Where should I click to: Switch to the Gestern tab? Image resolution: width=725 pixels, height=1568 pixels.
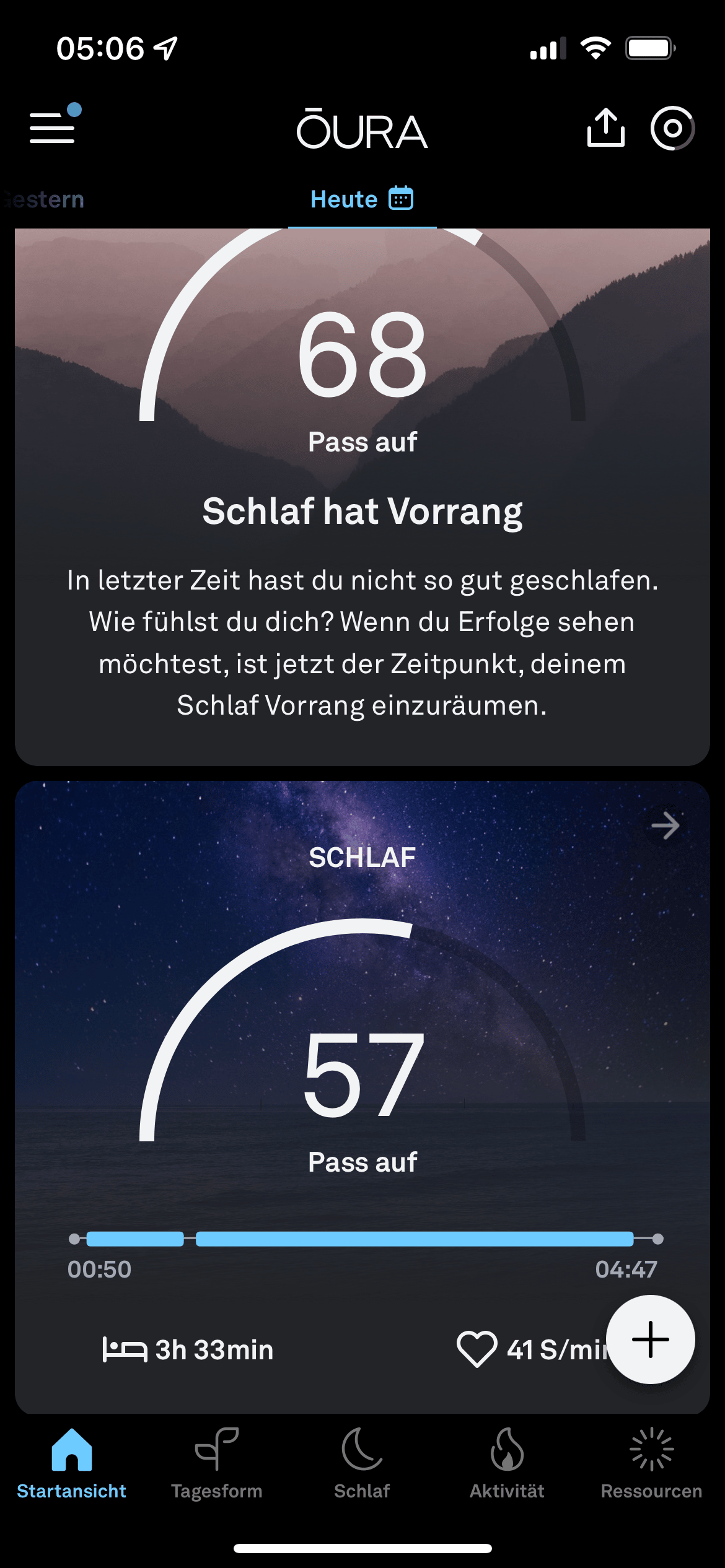tap(43, 199)
